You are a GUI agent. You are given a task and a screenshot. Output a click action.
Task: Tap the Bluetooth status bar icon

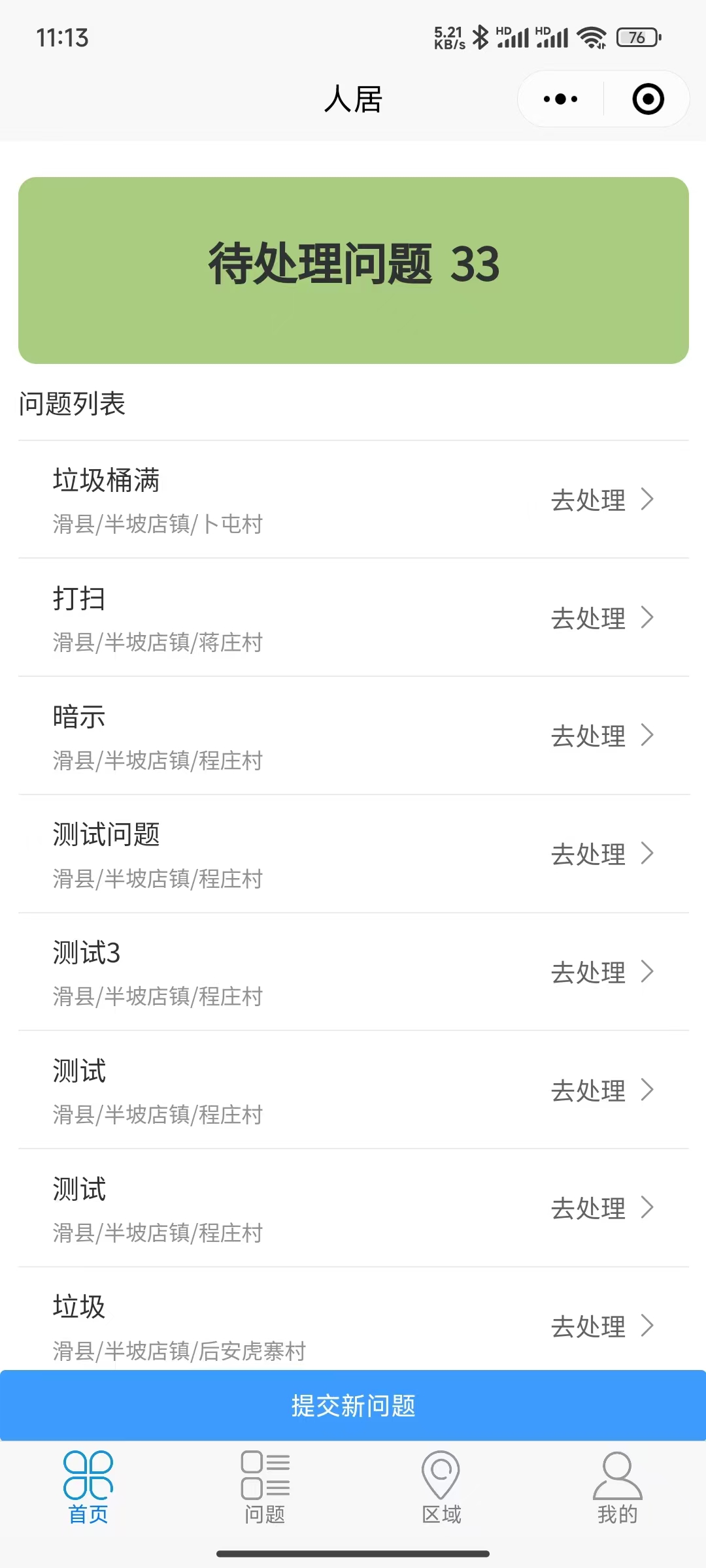[x=481, y=37]
